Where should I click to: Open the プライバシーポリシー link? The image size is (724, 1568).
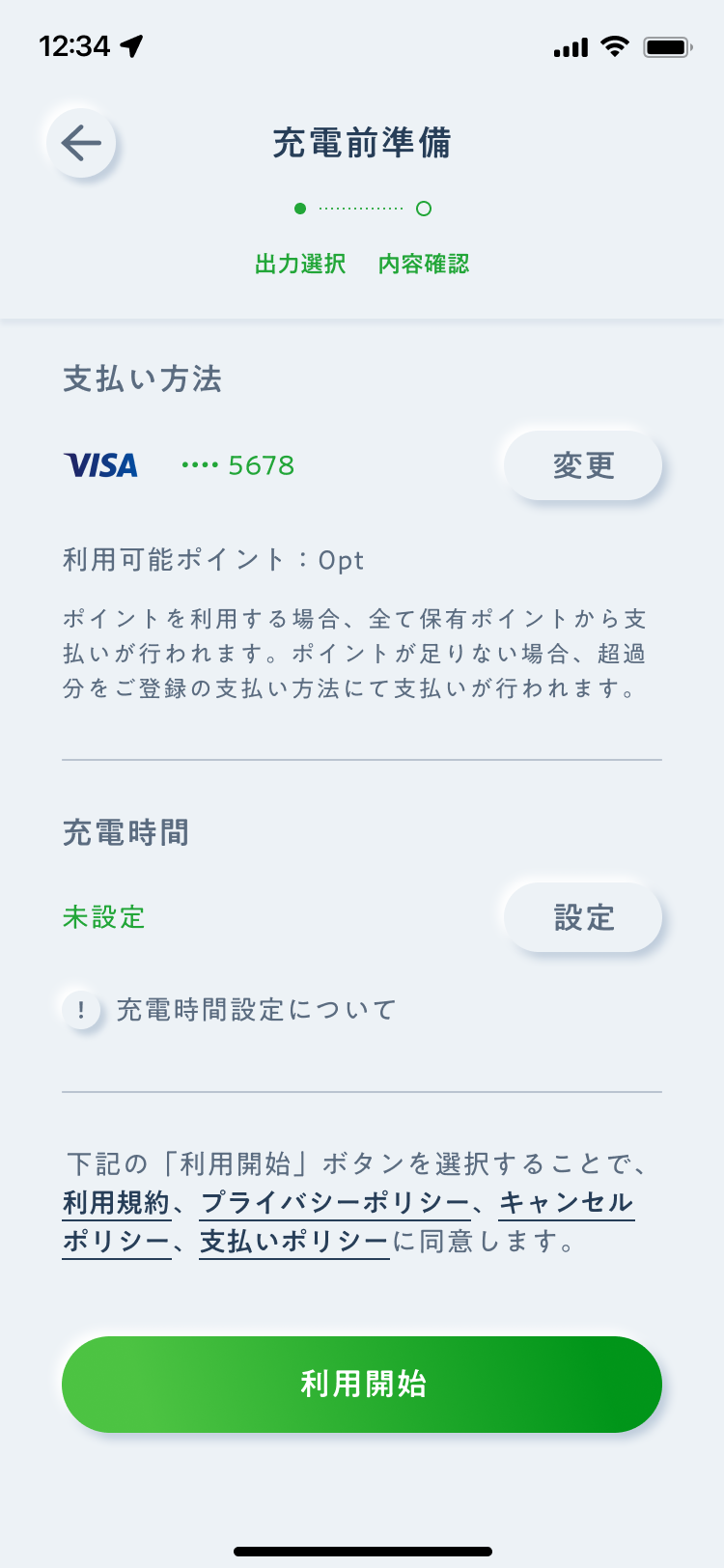[x=335, y=1203]
